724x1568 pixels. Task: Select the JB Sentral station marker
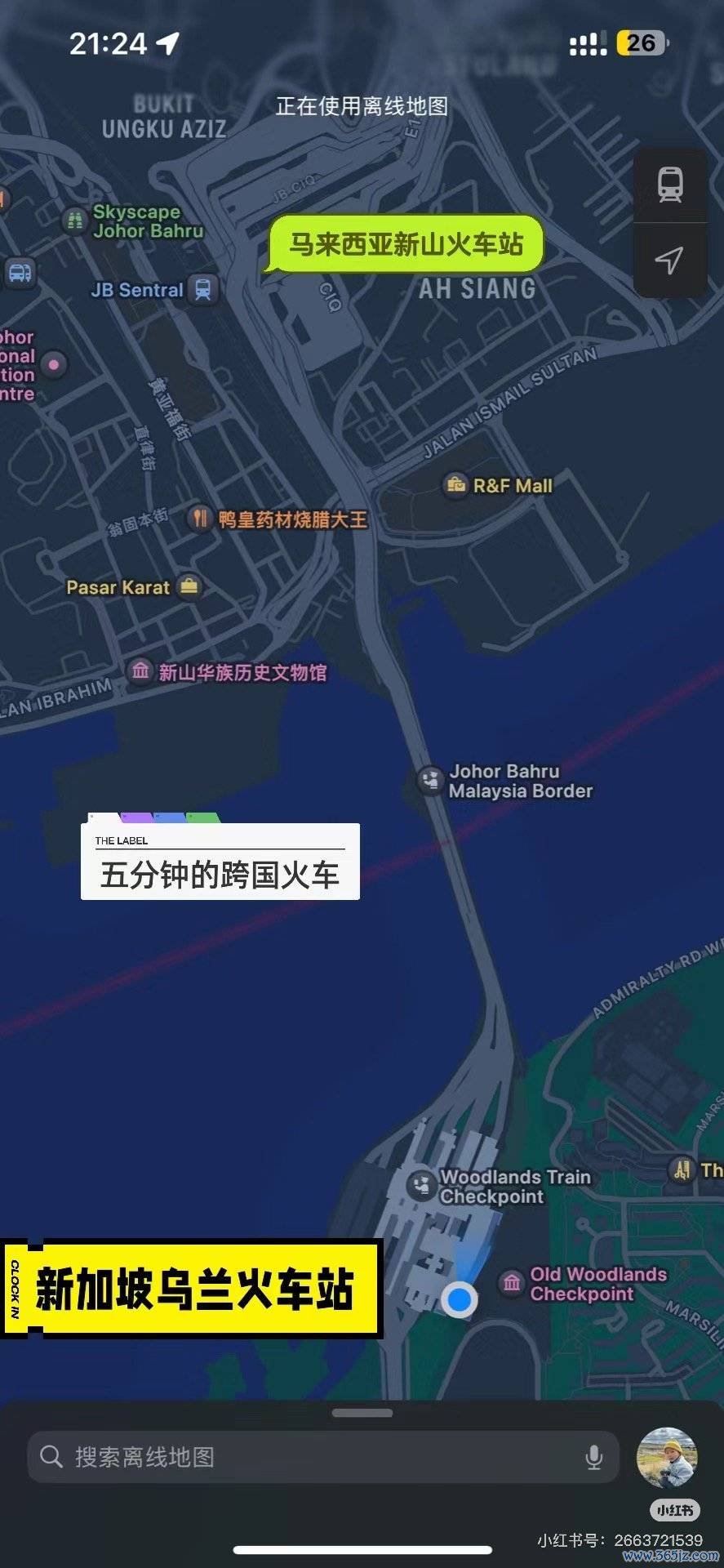202,289
